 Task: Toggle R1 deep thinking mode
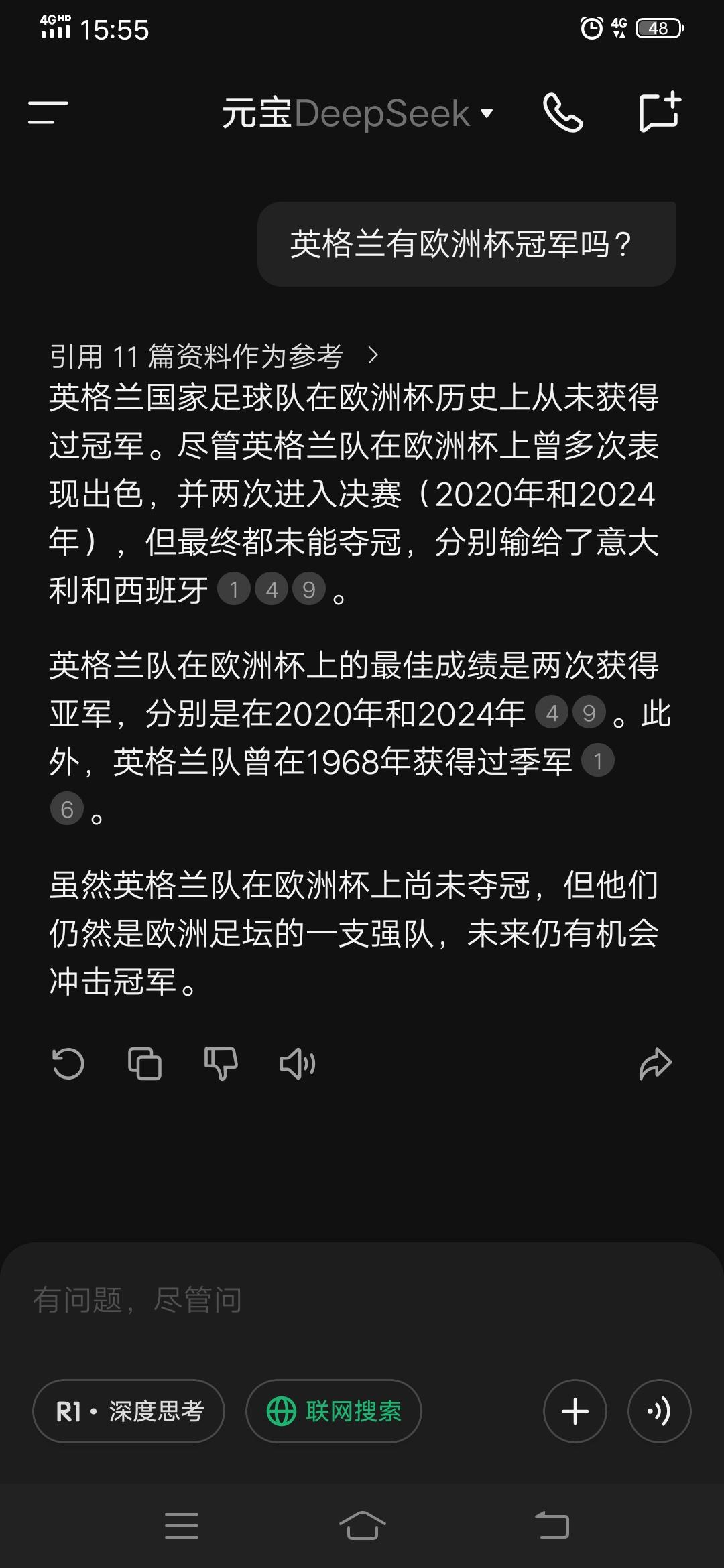click(129, 1411)
